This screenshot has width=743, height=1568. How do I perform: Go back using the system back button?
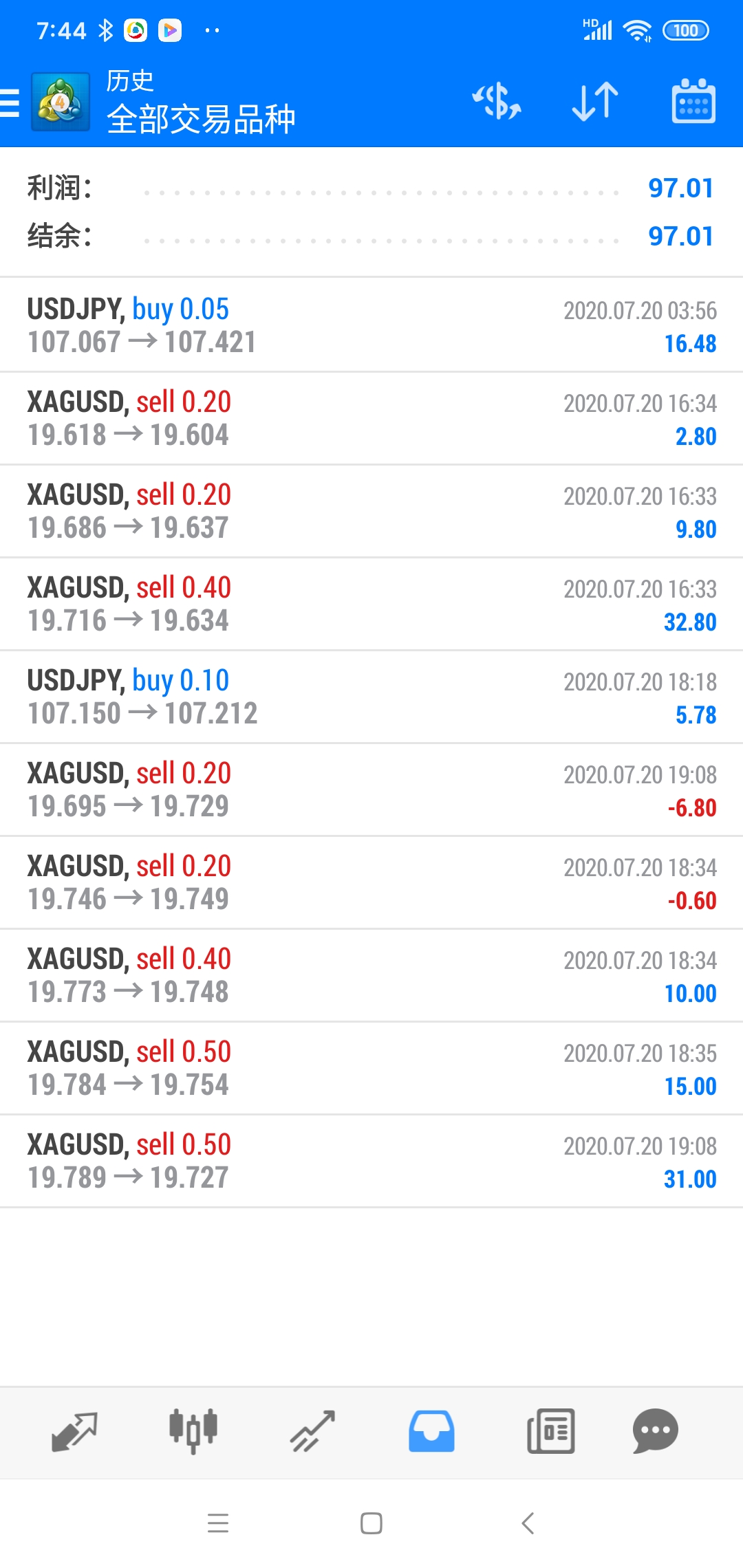(528, 1523)
